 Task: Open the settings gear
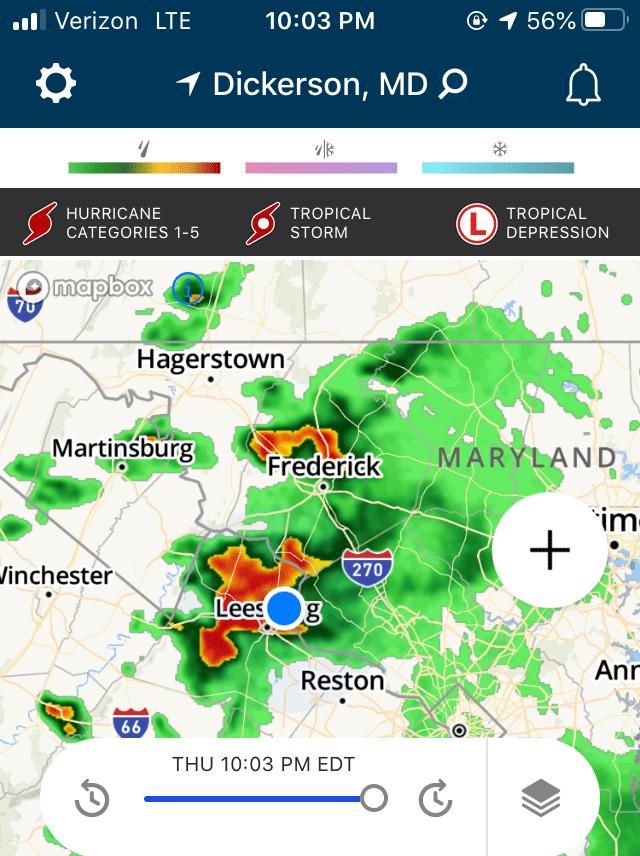pos(56,84)
